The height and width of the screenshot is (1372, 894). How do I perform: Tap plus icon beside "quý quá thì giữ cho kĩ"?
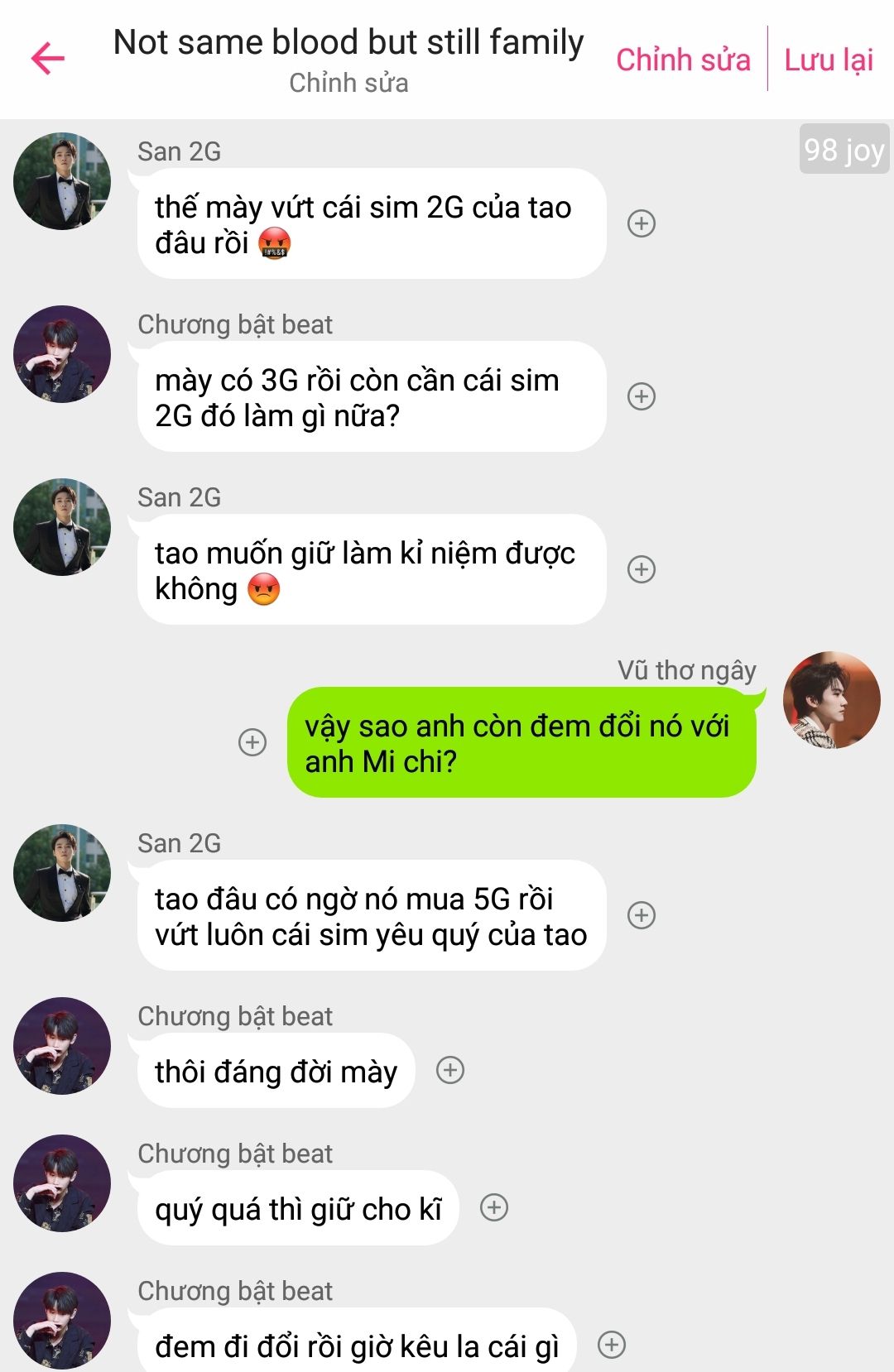[494, 1207]
